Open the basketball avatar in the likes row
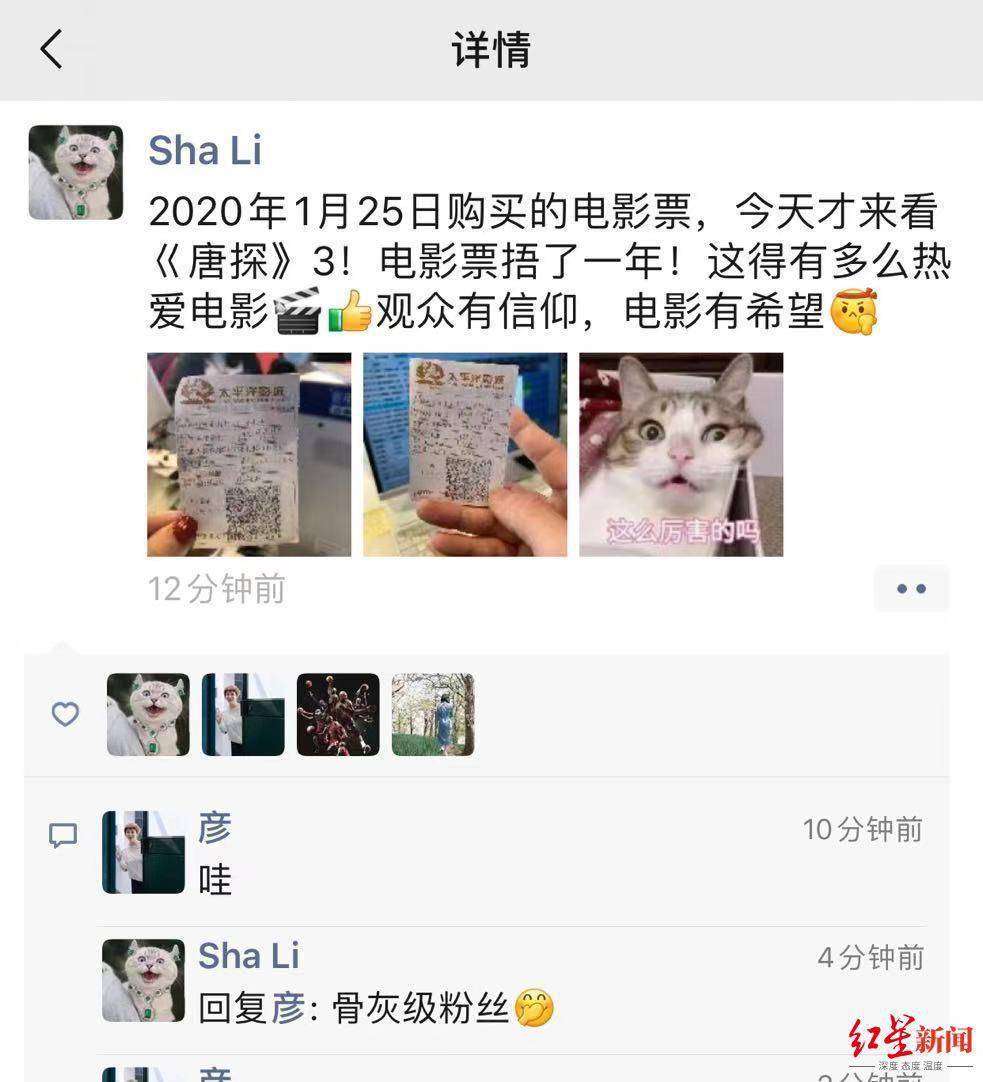Image resolution: width=983 pixels, height=1082 pixels. click(338, 714)
